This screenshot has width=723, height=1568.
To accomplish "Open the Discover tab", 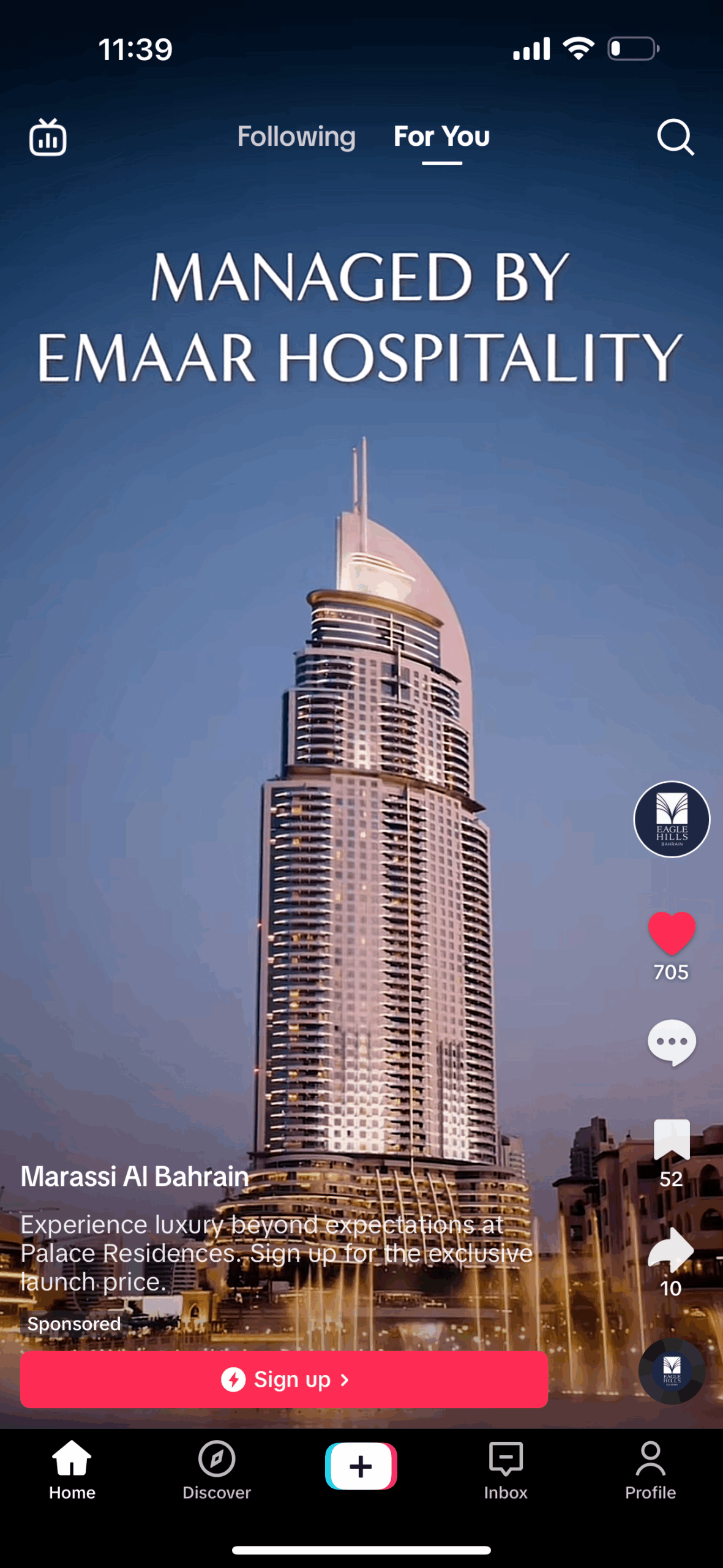I will [x=217, y=1470].
